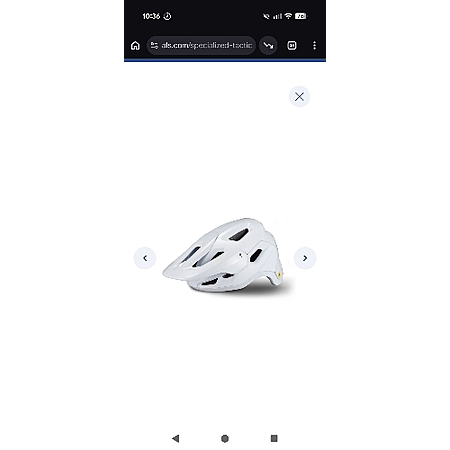Tap the URL address bar
The height and width of the screenshot is (450, 450).
coord(201,45)
